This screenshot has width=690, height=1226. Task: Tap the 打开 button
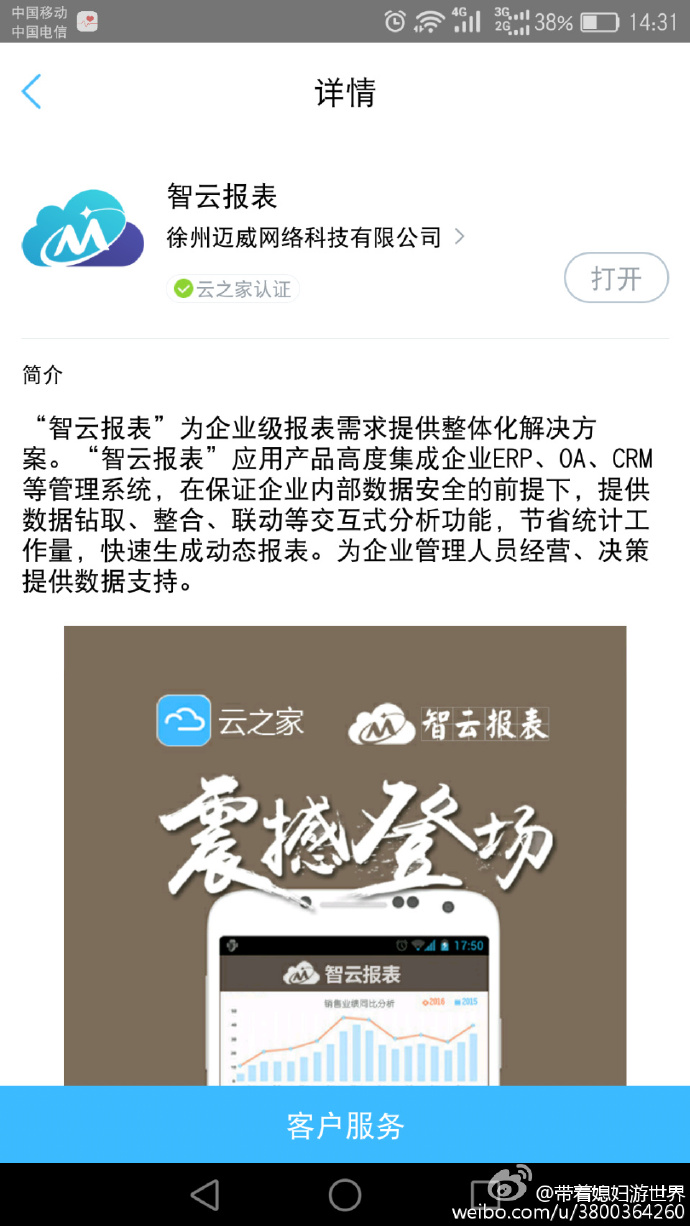tap(616, 278)
